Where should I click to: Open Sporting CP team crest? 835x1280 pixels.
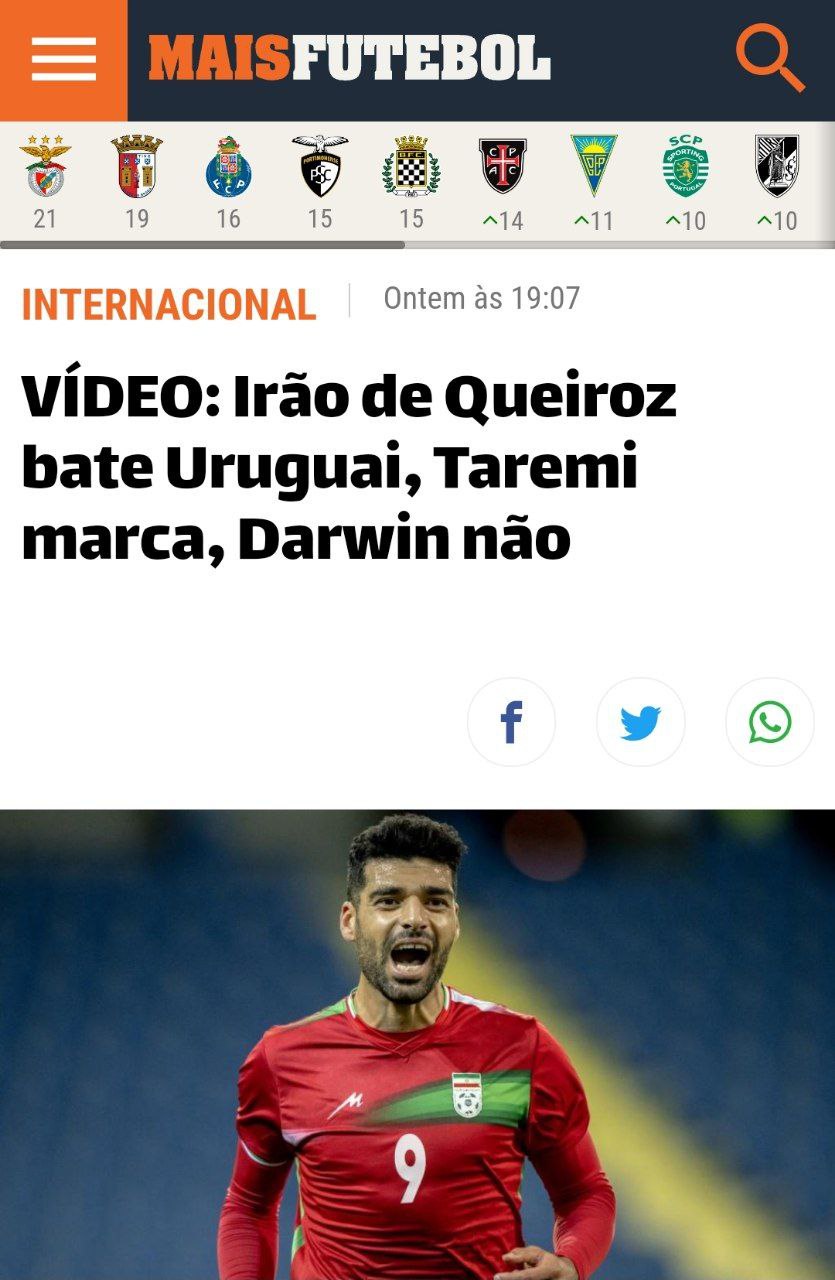point(686,167)
